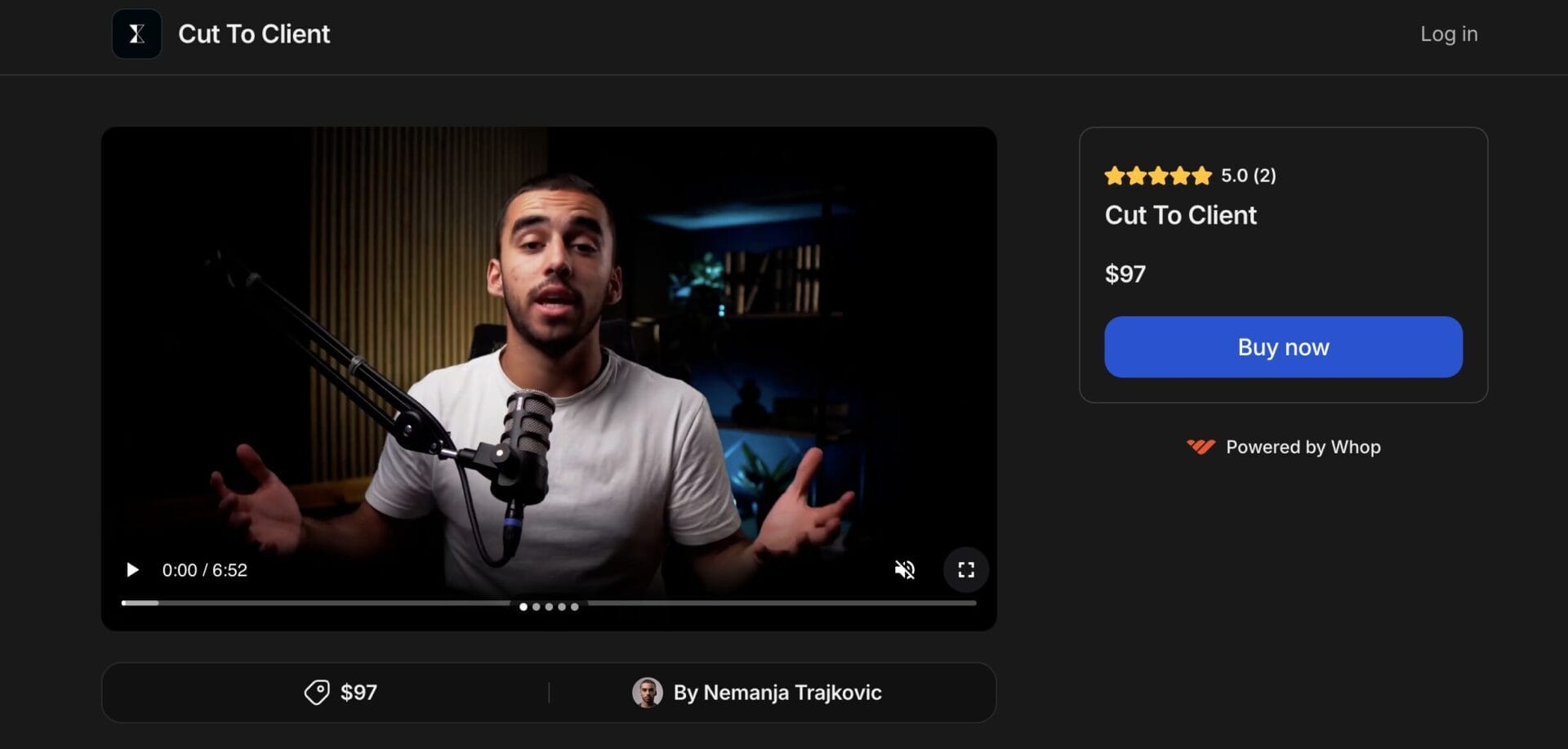Open the Log in link
The width and height of the screenshot is (1568, 749).
pos(1448,34)
